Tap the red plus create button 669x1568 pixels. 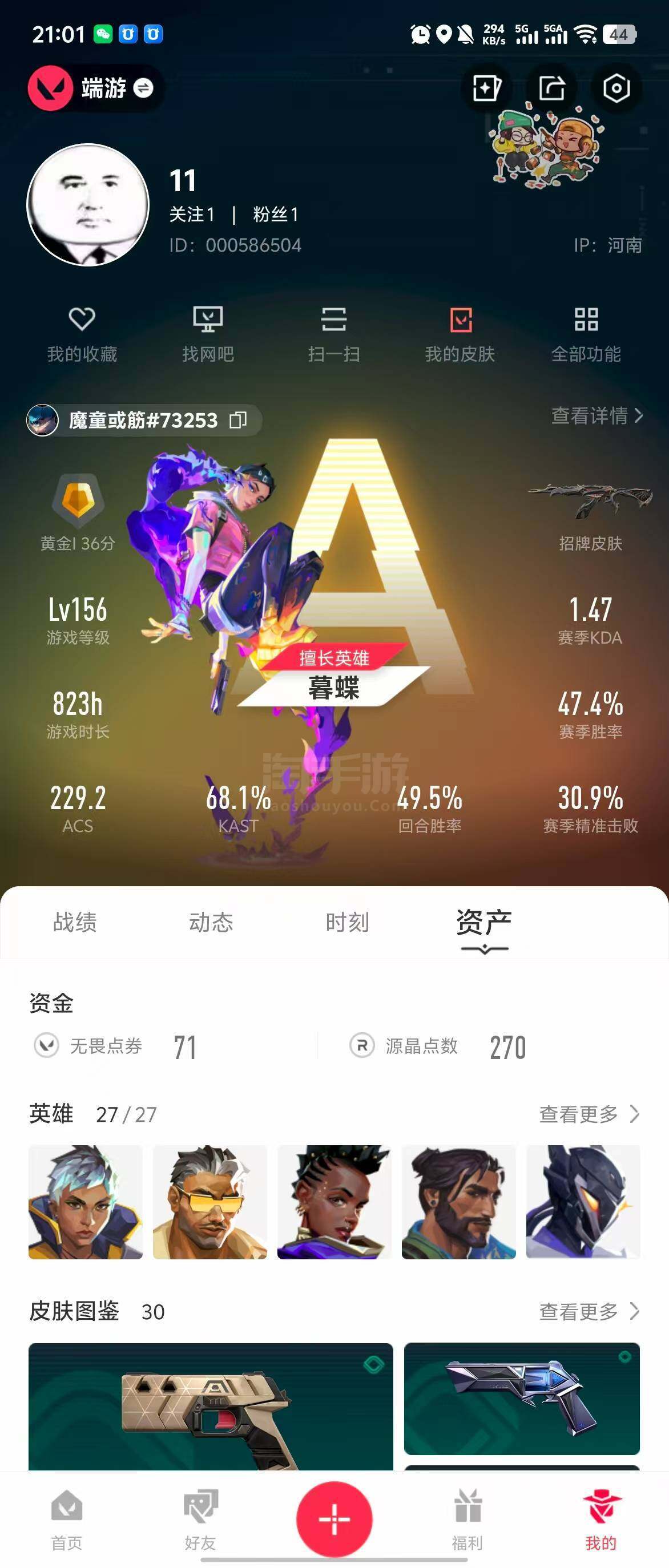(x=334, y=1519)
